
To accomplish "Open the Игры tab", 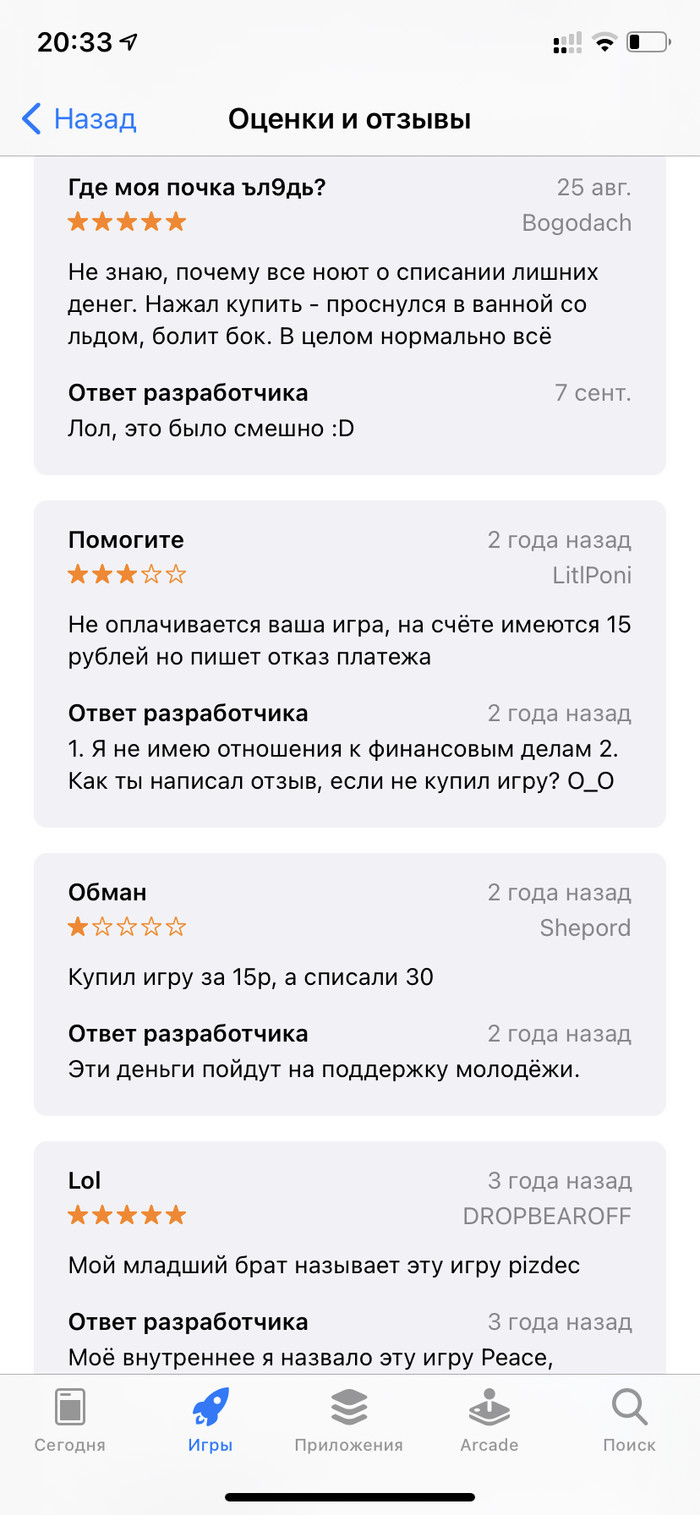I will (210, 1420).
